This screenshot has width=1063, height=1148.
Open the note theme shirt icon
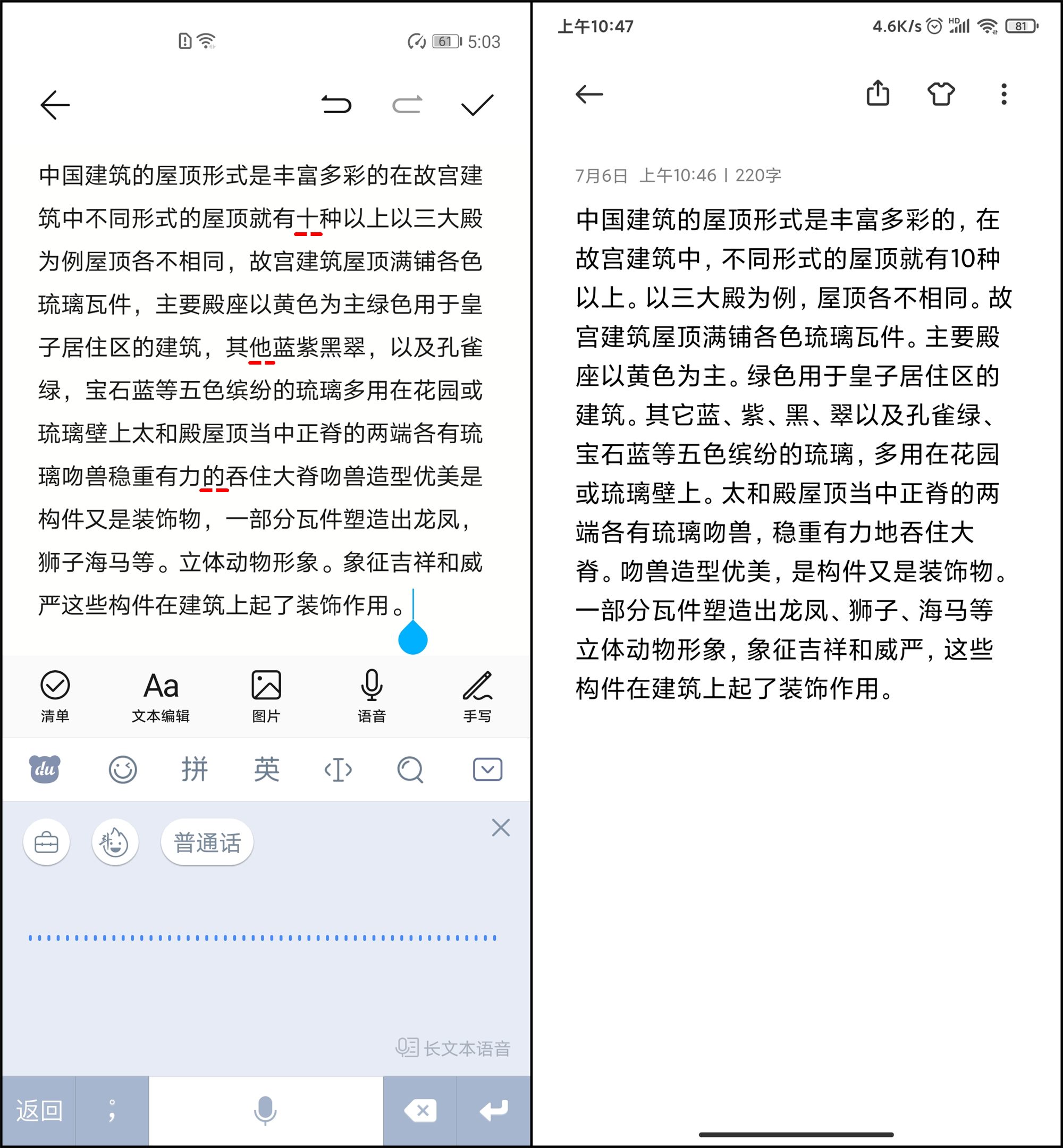click(x=941, y=94)
